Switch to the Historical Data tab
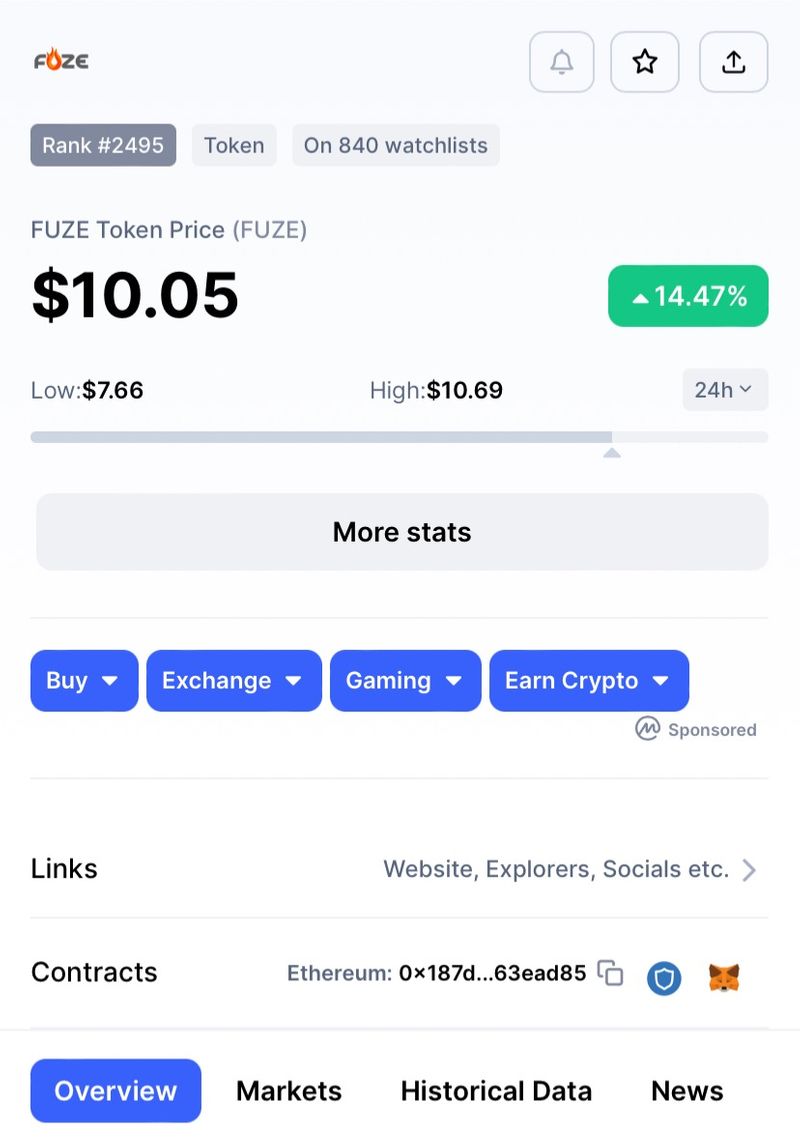Screen dimensions: 800x1147 496,1091
